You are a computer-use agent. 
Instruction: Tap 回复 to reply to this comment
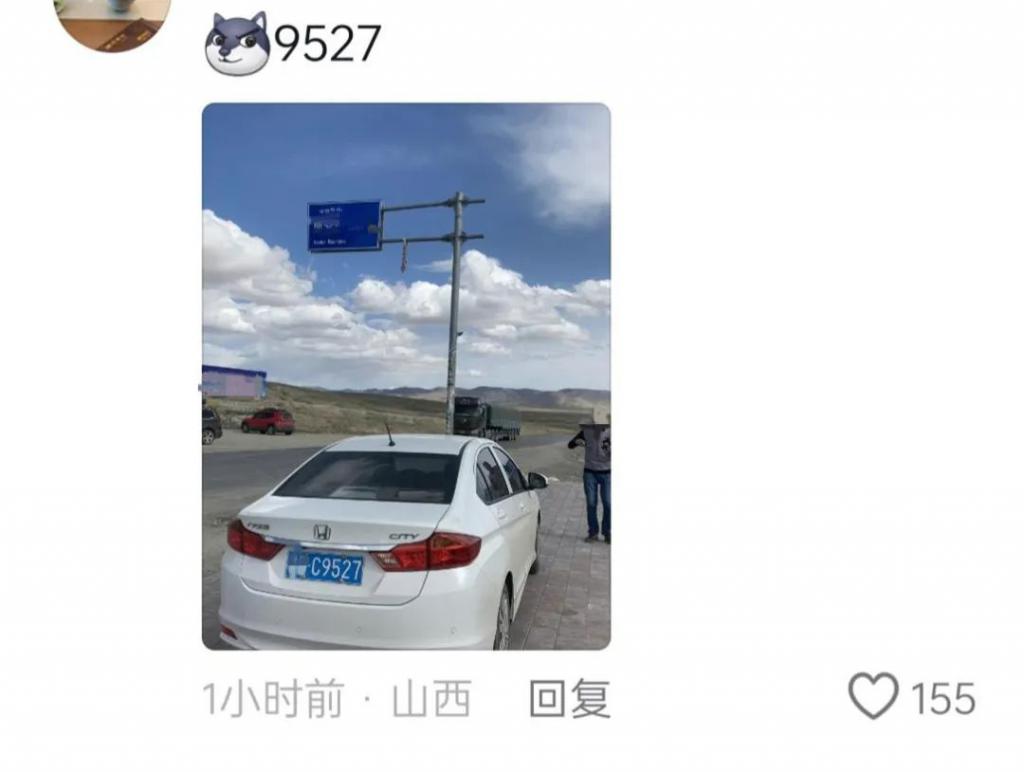[569, 699]
